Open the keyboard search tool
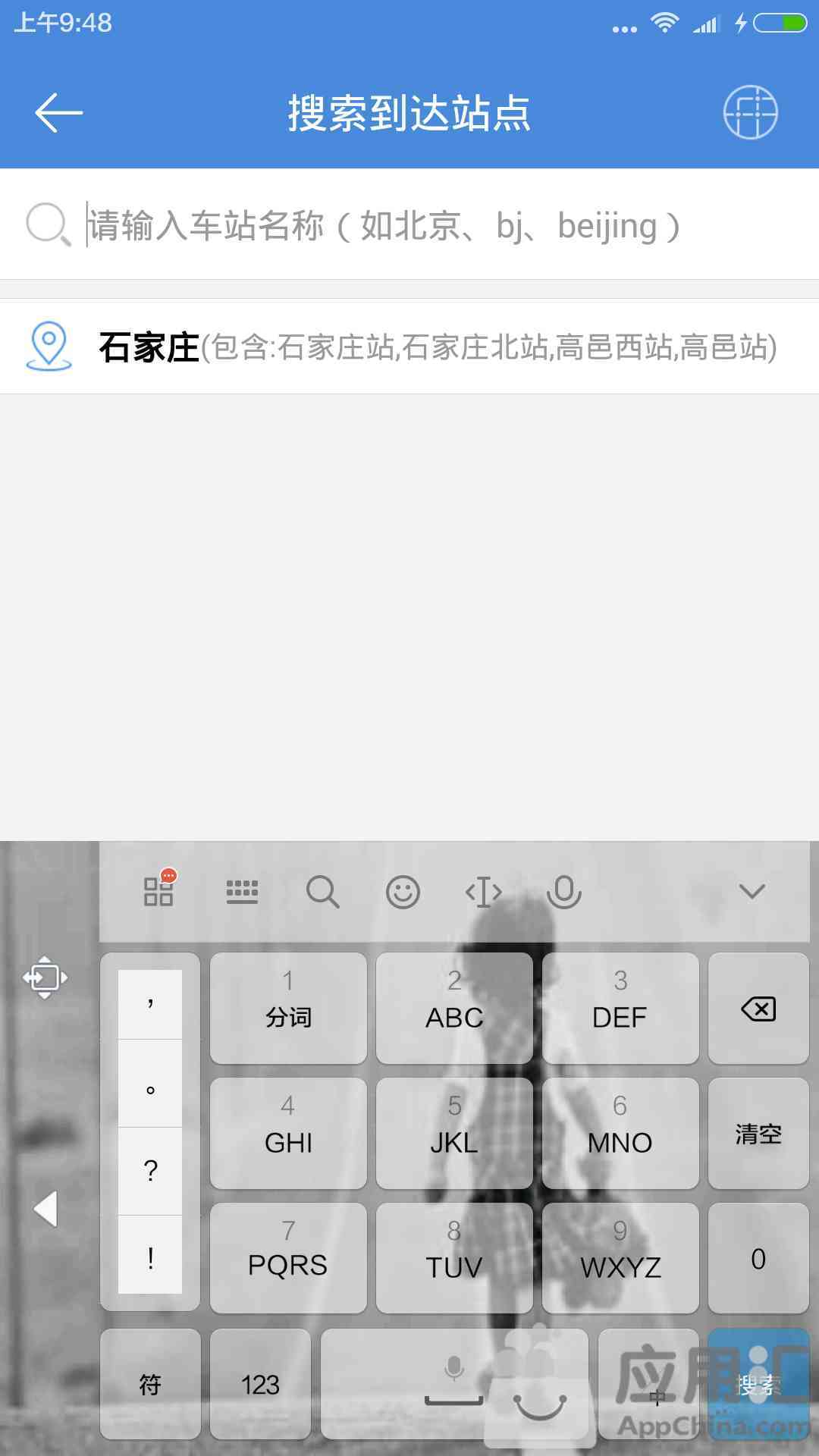819x1456 pixels. [322, 892]
